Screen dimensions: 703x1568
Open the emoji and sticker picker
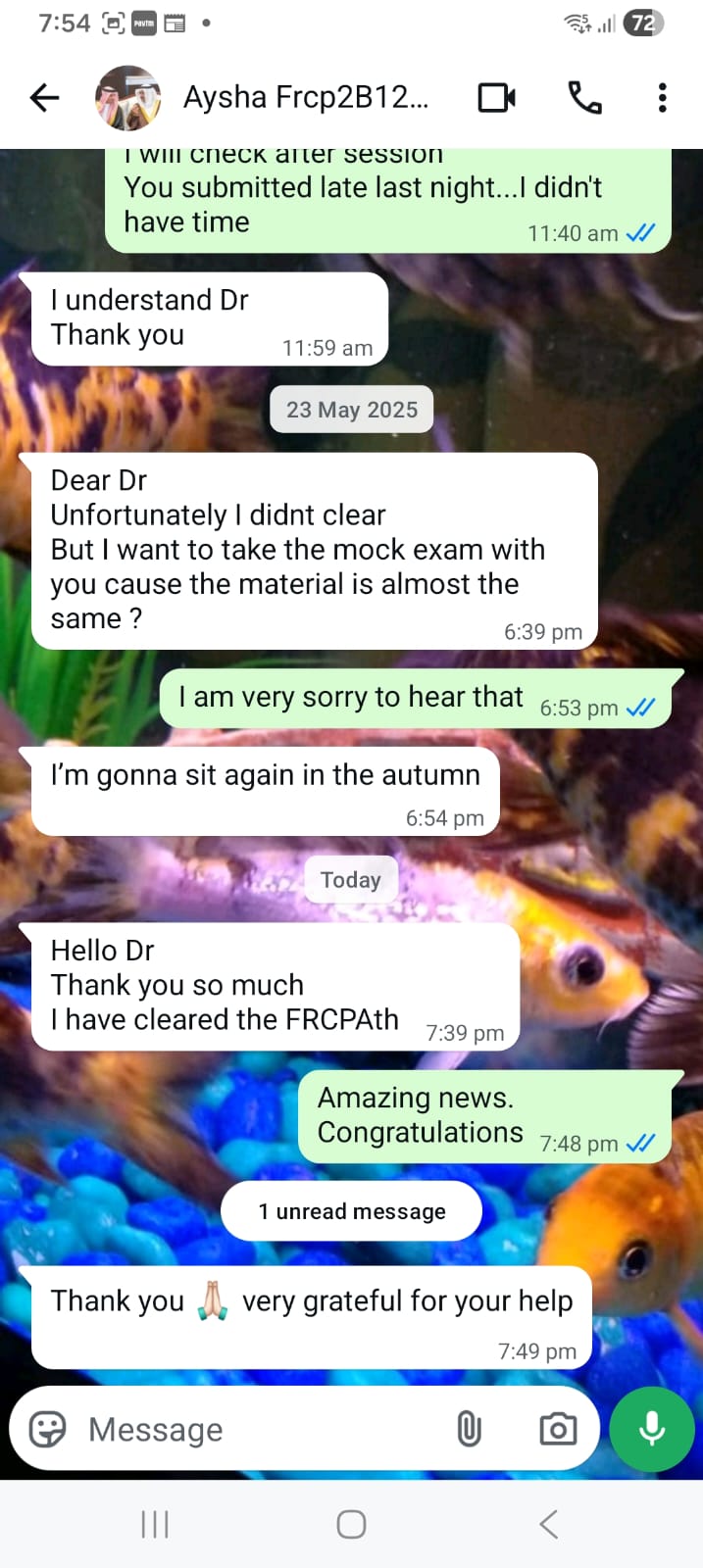click(x=48, y=1429)
